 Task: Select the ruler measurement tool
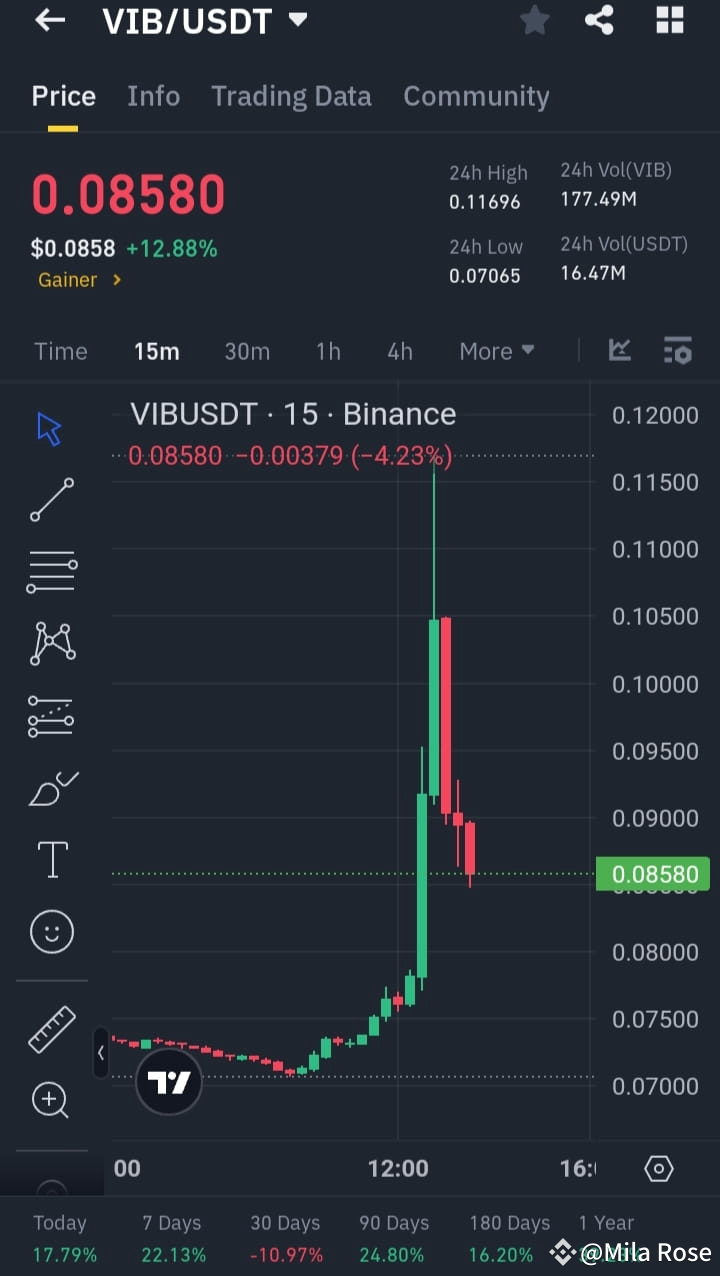pyautogui.click(x=51, y=1029)
